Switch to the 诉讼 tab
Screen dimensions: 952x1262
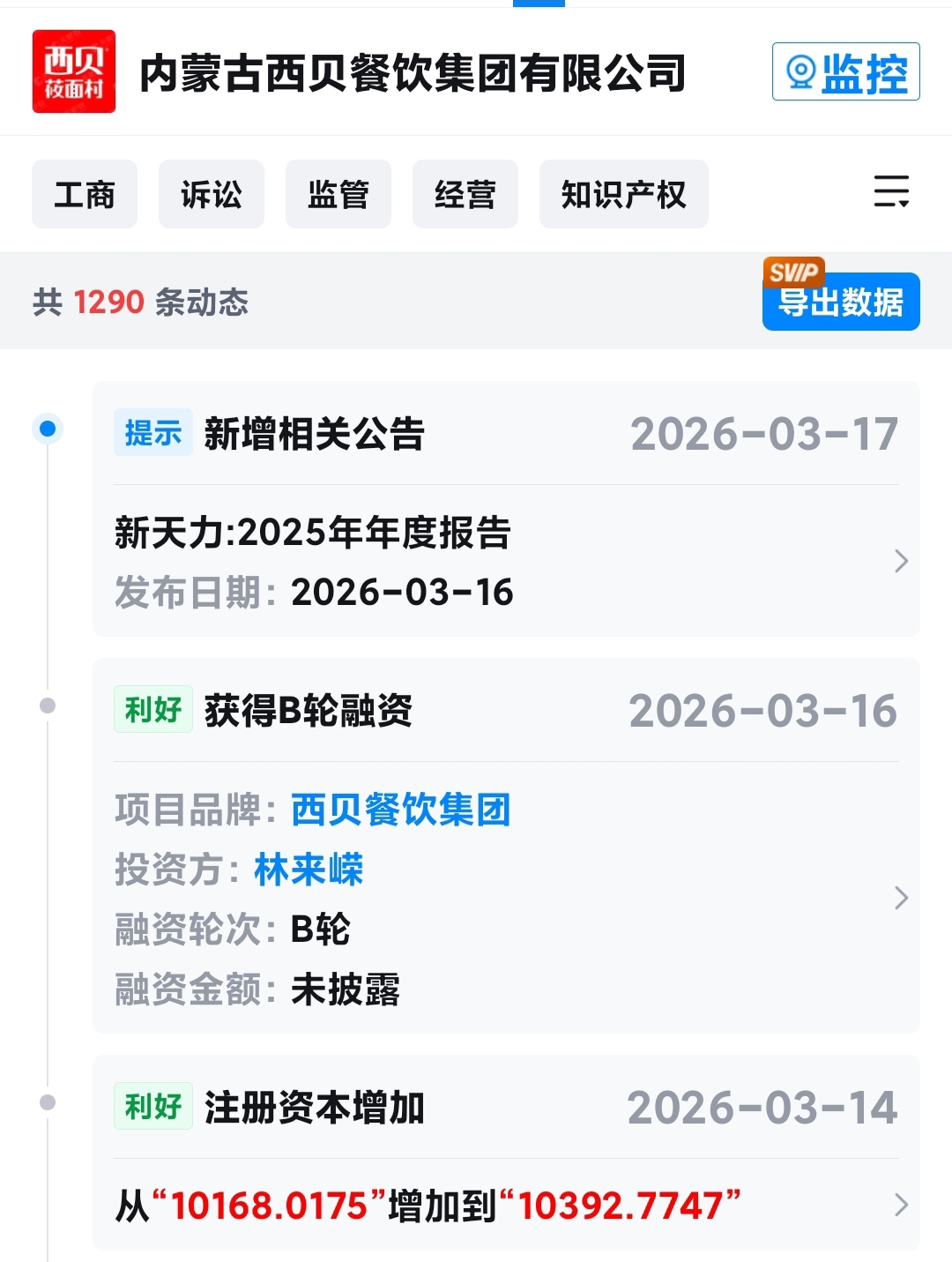(x=212, y=194)
